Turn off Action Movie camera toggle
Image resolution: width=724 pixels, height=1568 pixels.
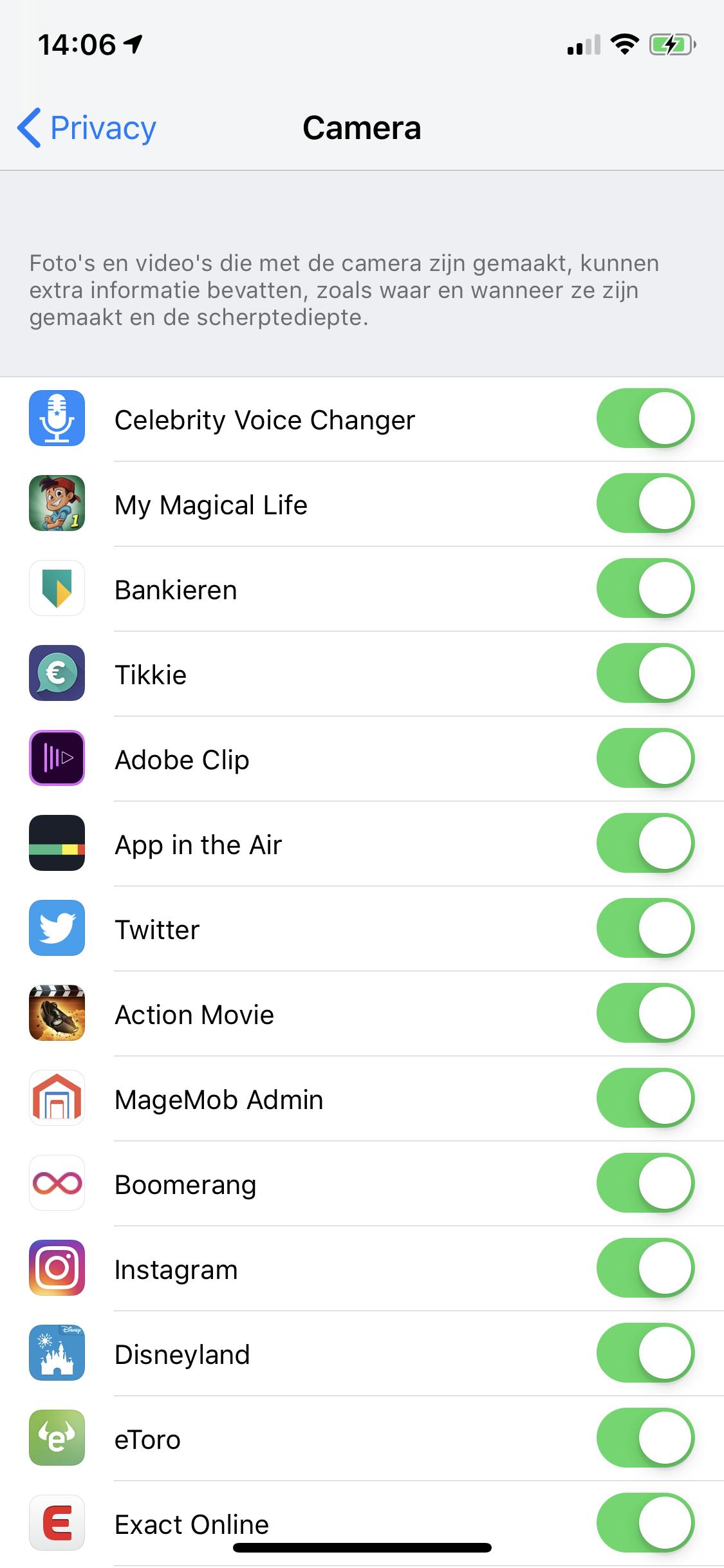[645, 1013]
